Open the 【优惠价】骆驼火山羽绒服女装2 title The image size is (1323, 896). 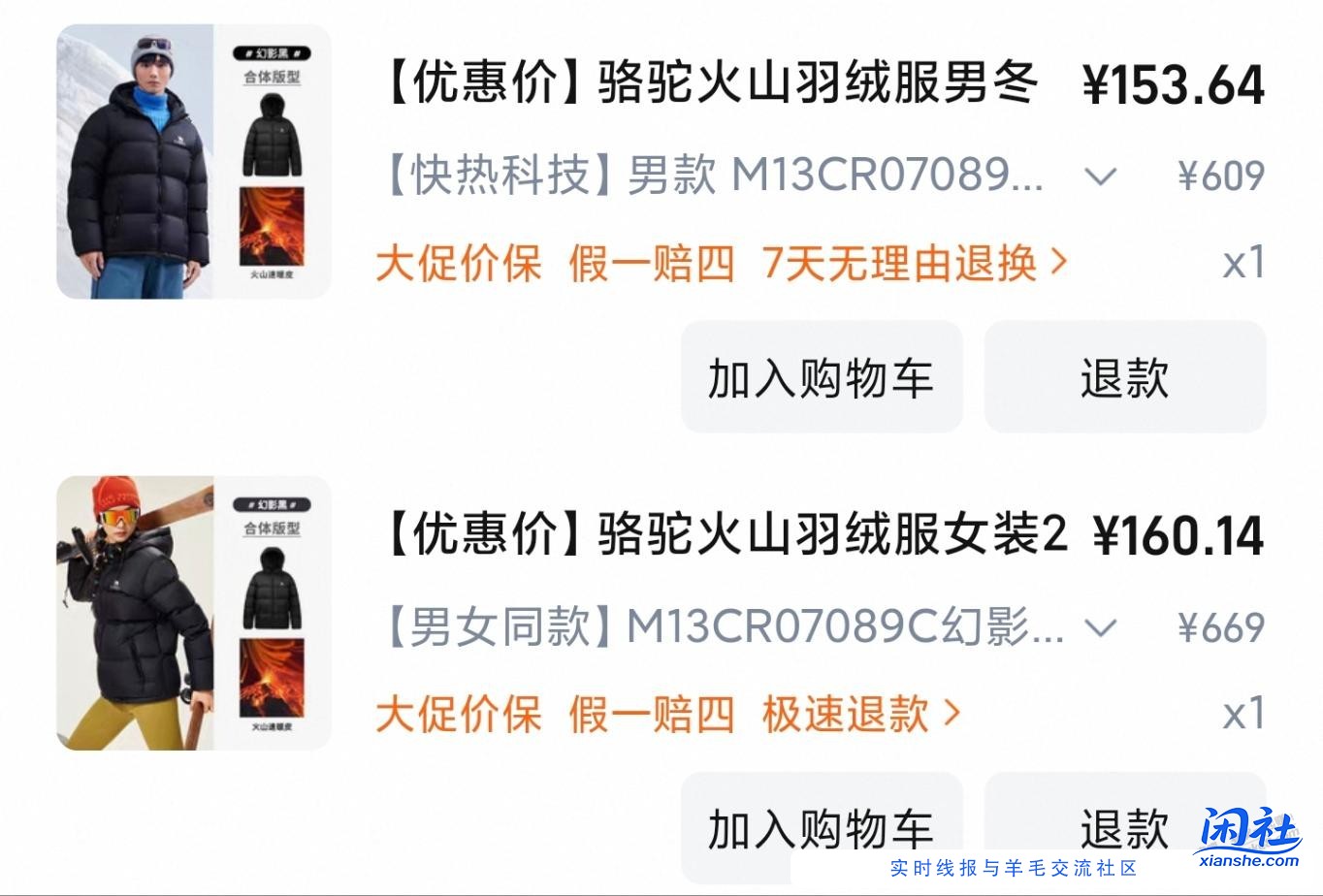724,535
